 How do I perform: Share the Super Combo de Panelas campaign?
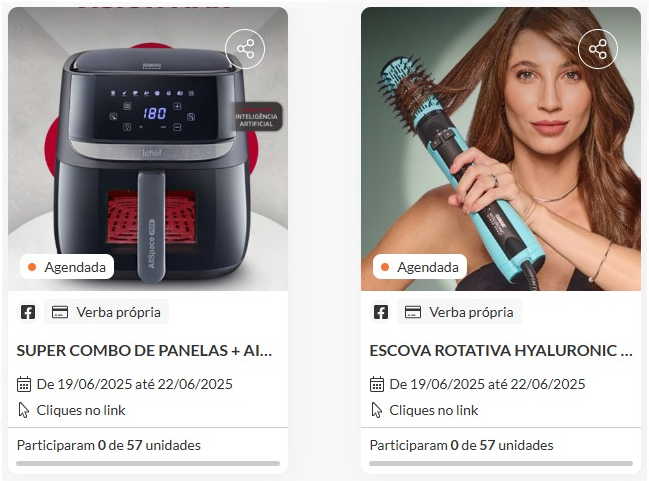[245, 48]
